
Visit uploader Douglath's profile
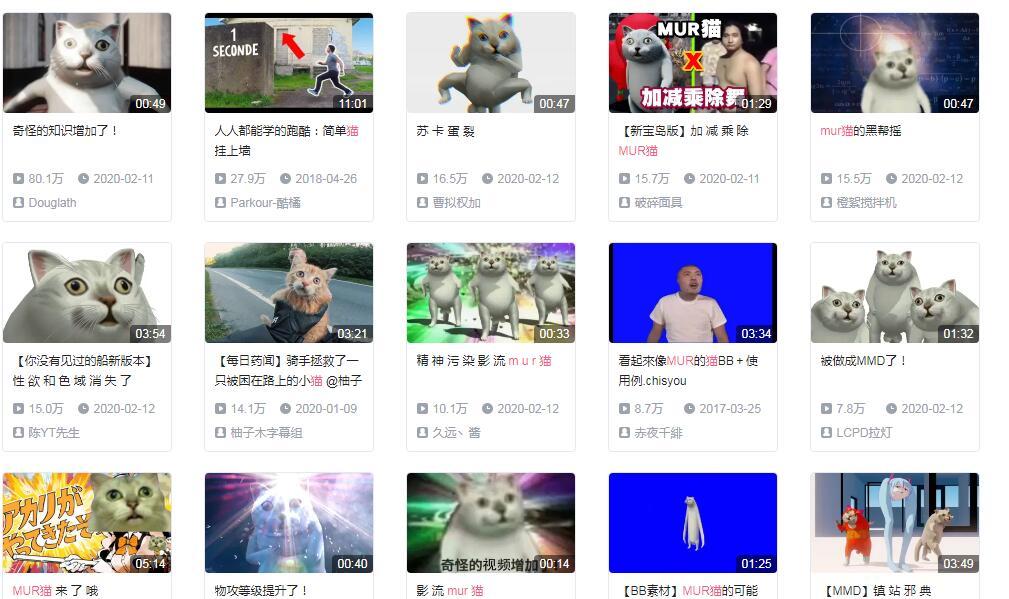coord(52,203)
